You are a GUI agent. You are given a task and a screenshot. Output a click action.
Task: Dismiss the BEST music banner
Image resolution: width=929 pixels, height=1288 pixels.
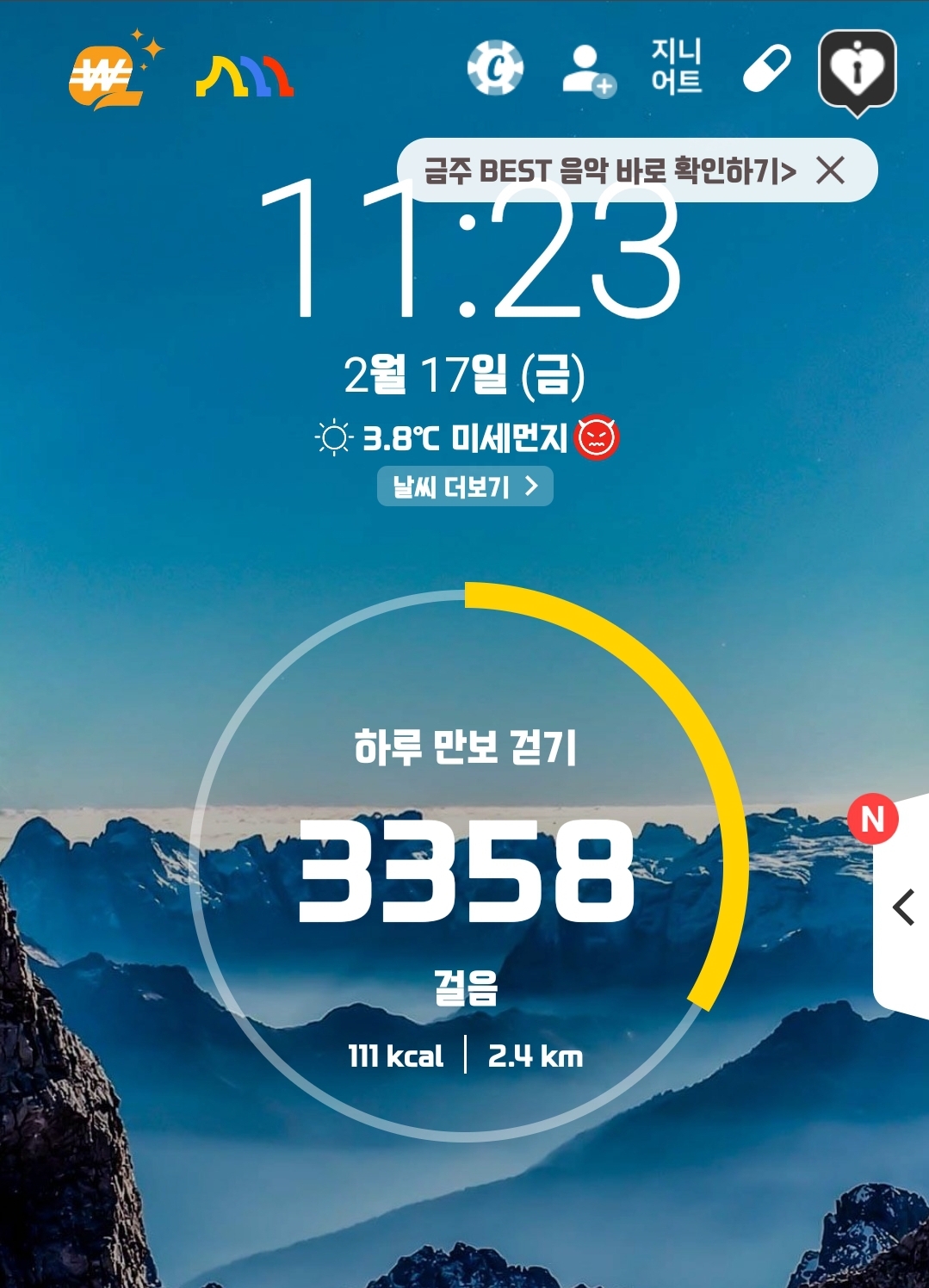(x=831, y=170)
